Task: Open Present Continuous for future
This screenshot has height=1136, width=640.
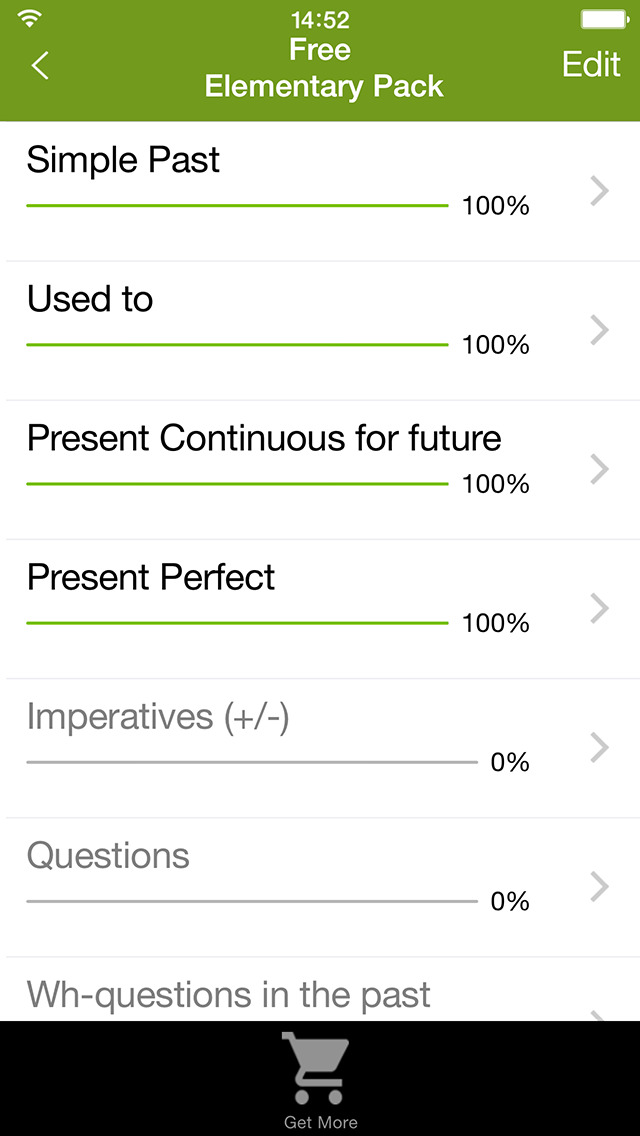Action: coord(320,469)
